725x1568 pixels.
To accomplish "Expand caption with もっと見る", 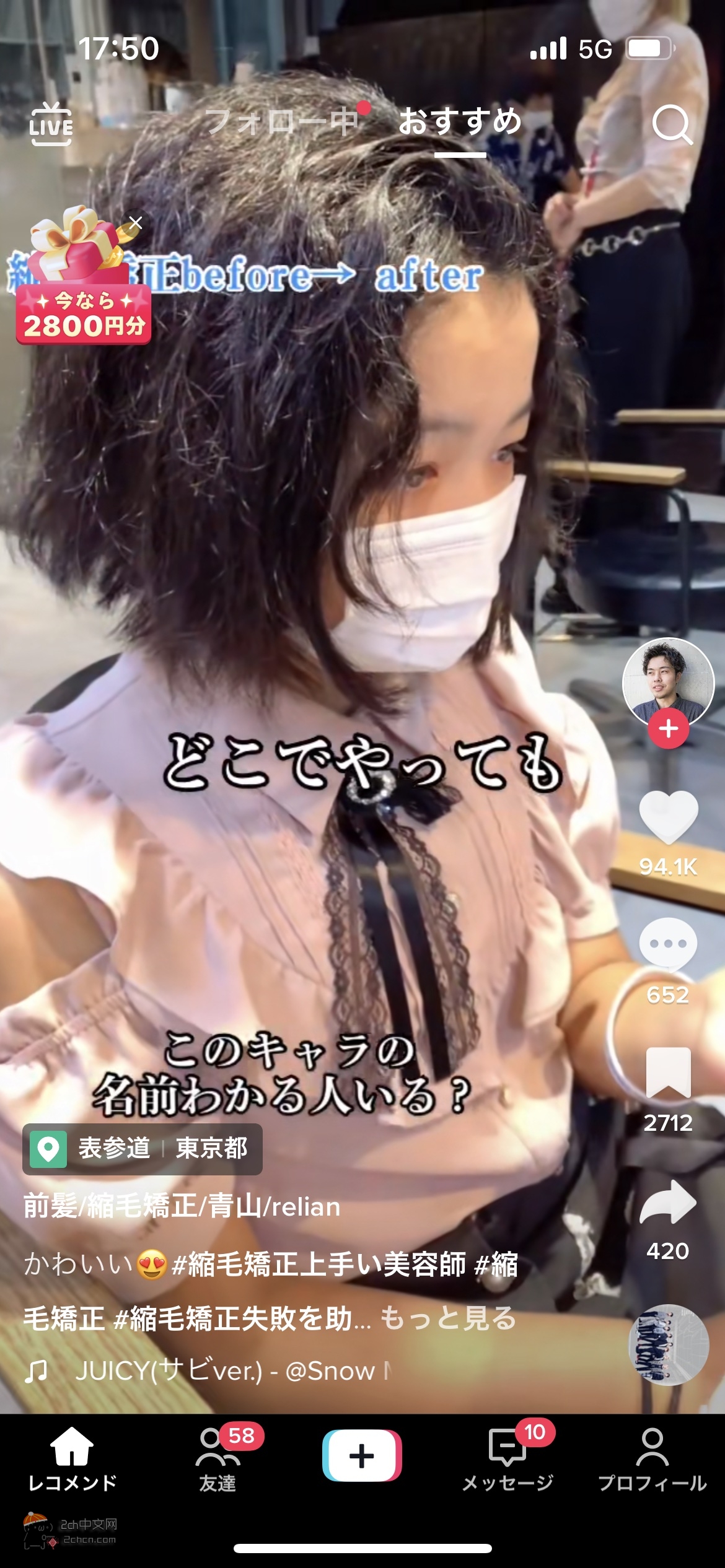I will pos(447,1318).
